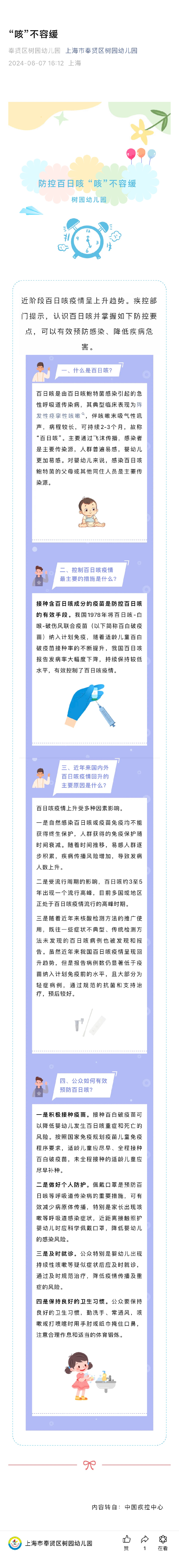Open the 上海市奉贤区树园幼儿园 account link under the title
Image resolution: width=179 pixels, height=1568 pixels.
click(x=101, y=50)
